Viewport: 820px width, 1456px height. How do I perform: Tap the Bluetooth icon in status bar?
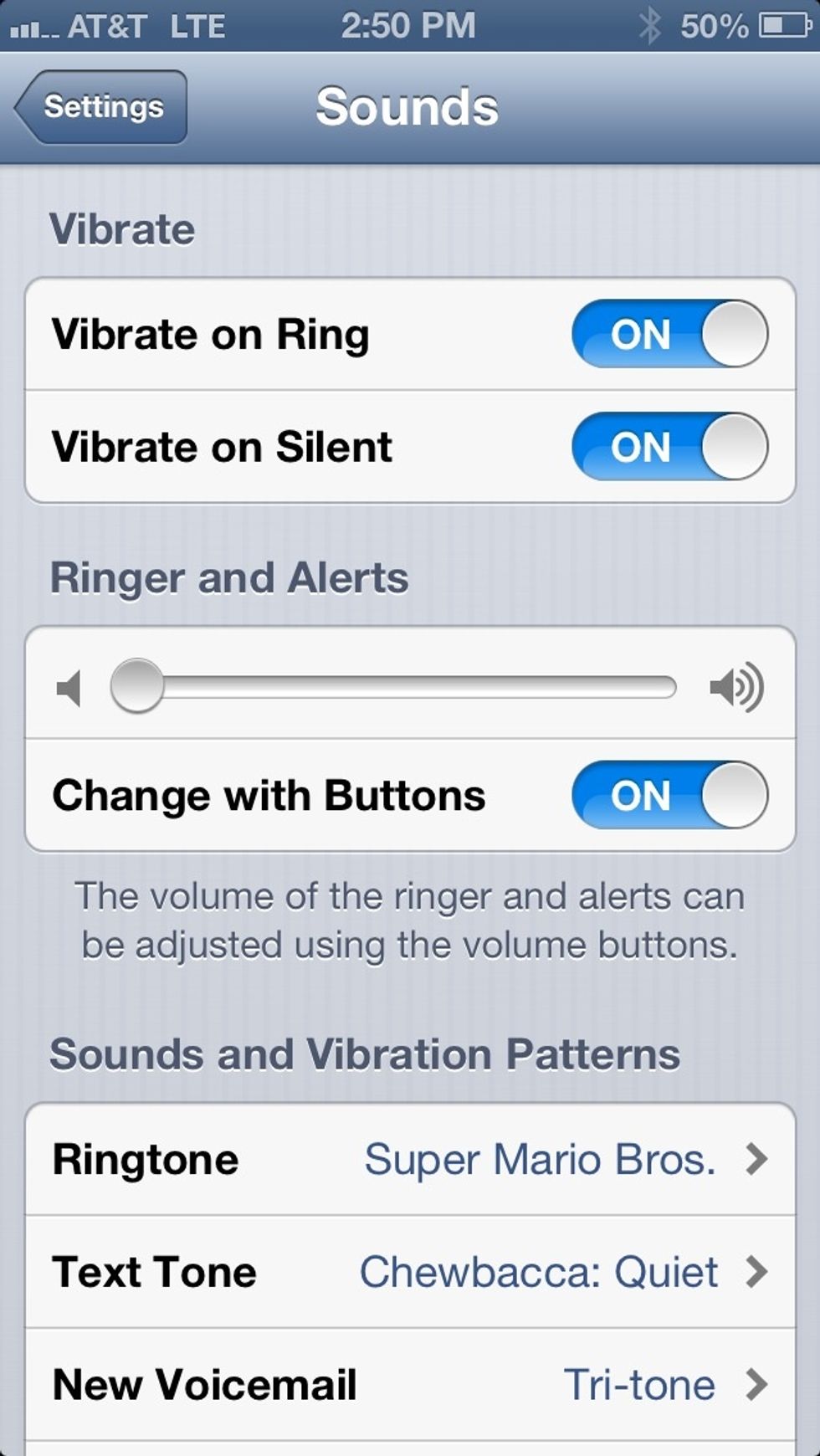point(648,25)
